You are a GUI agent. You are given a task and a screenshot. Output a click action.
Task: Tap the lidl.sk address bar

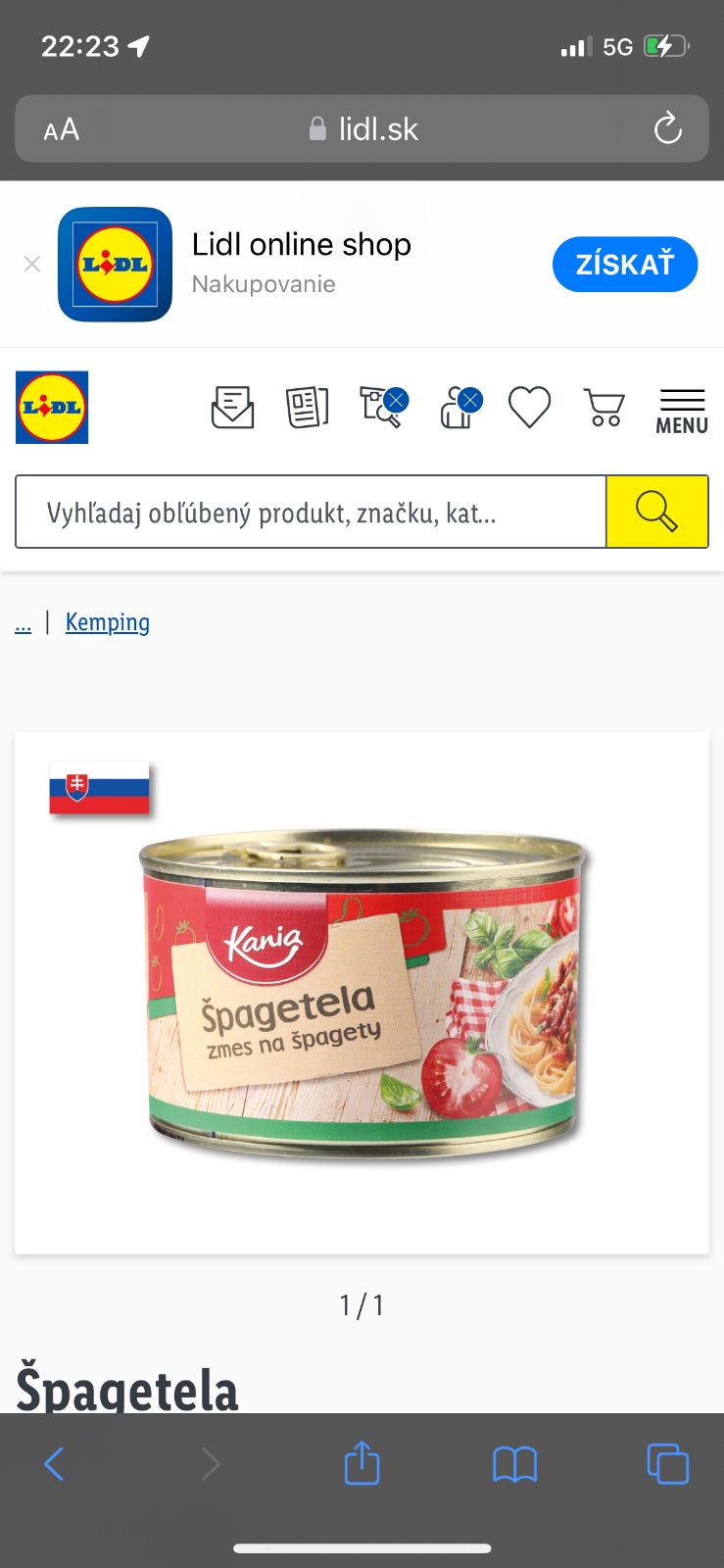364,128
